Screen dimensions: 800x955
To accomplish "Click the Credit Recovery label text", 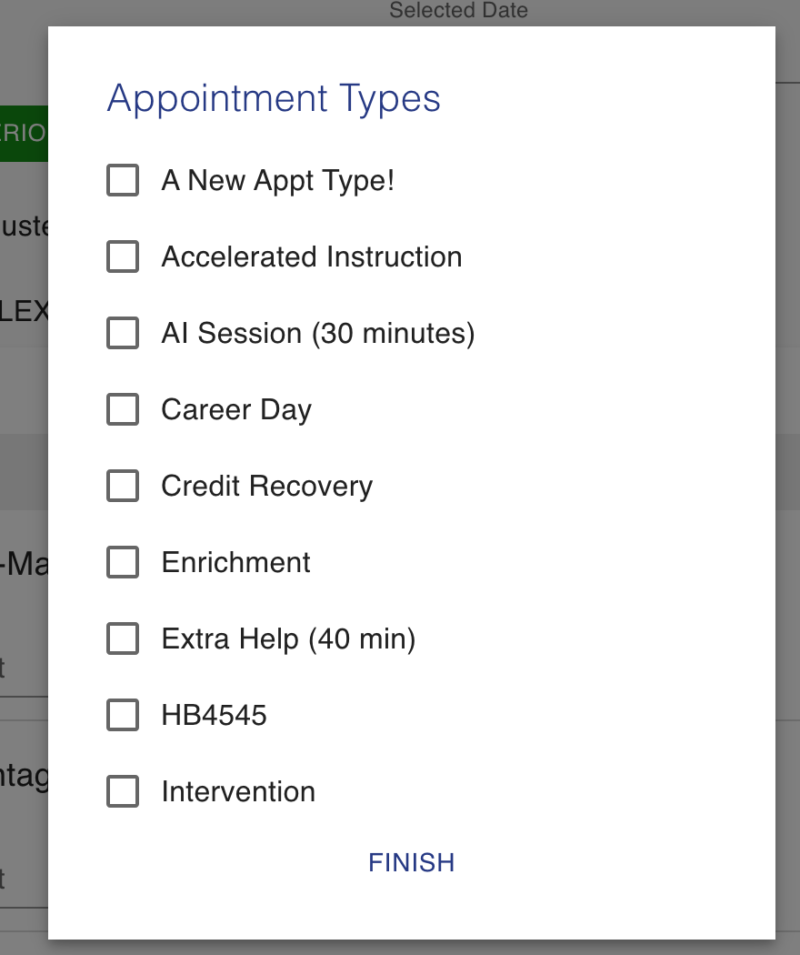I will tap(267, 486).
